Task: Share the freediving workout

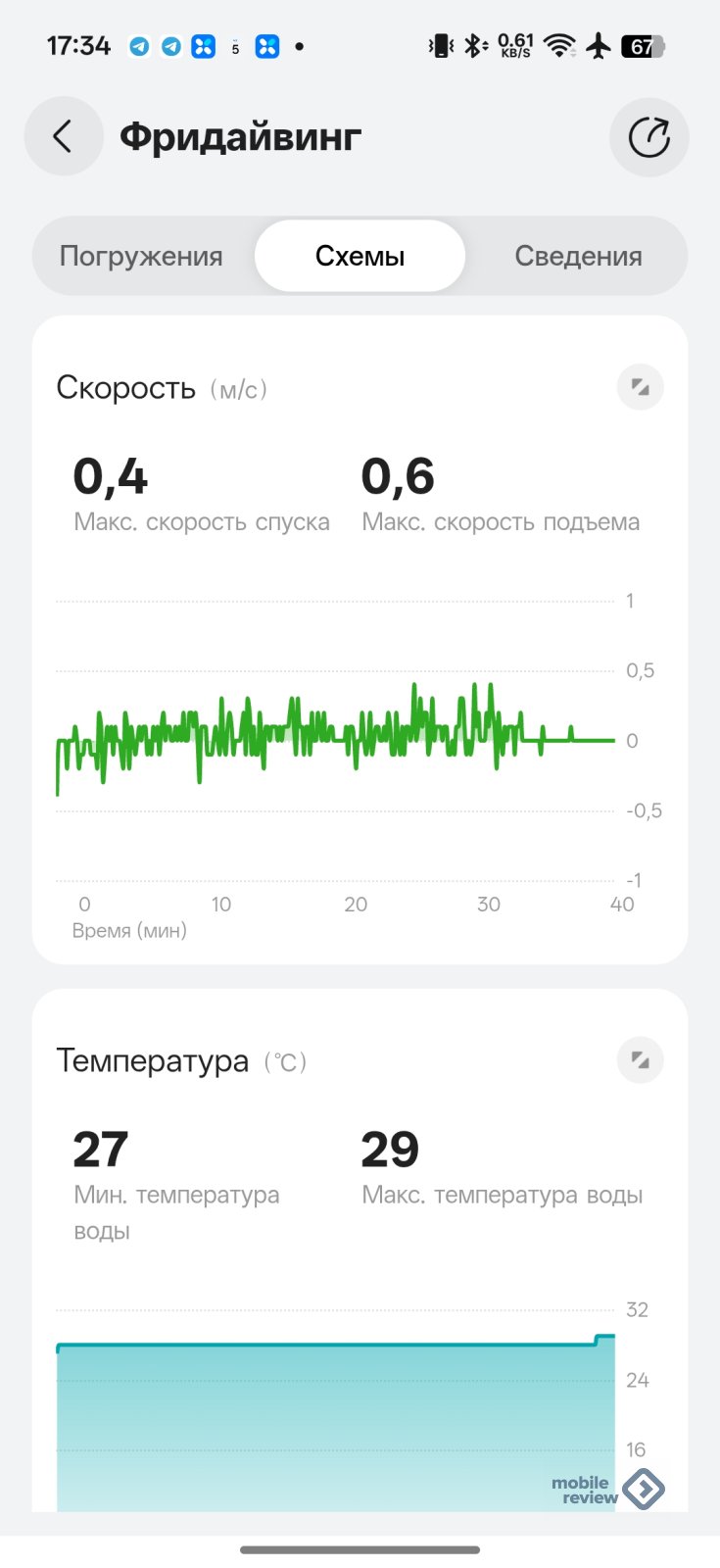Action: (648, 137)
